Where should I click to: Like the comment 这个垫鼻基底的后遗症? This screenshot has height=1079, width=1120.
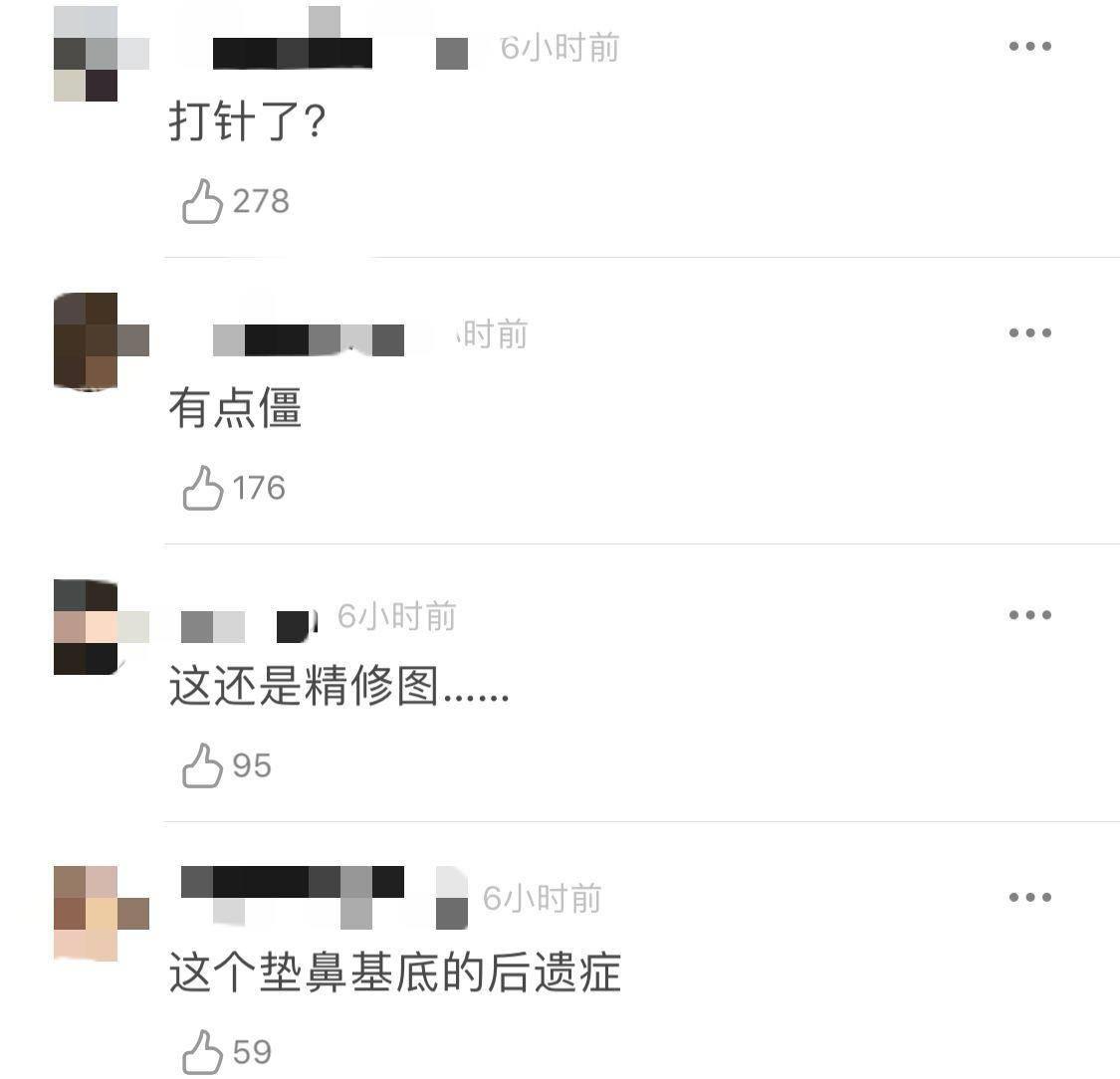pos(203,1051)
